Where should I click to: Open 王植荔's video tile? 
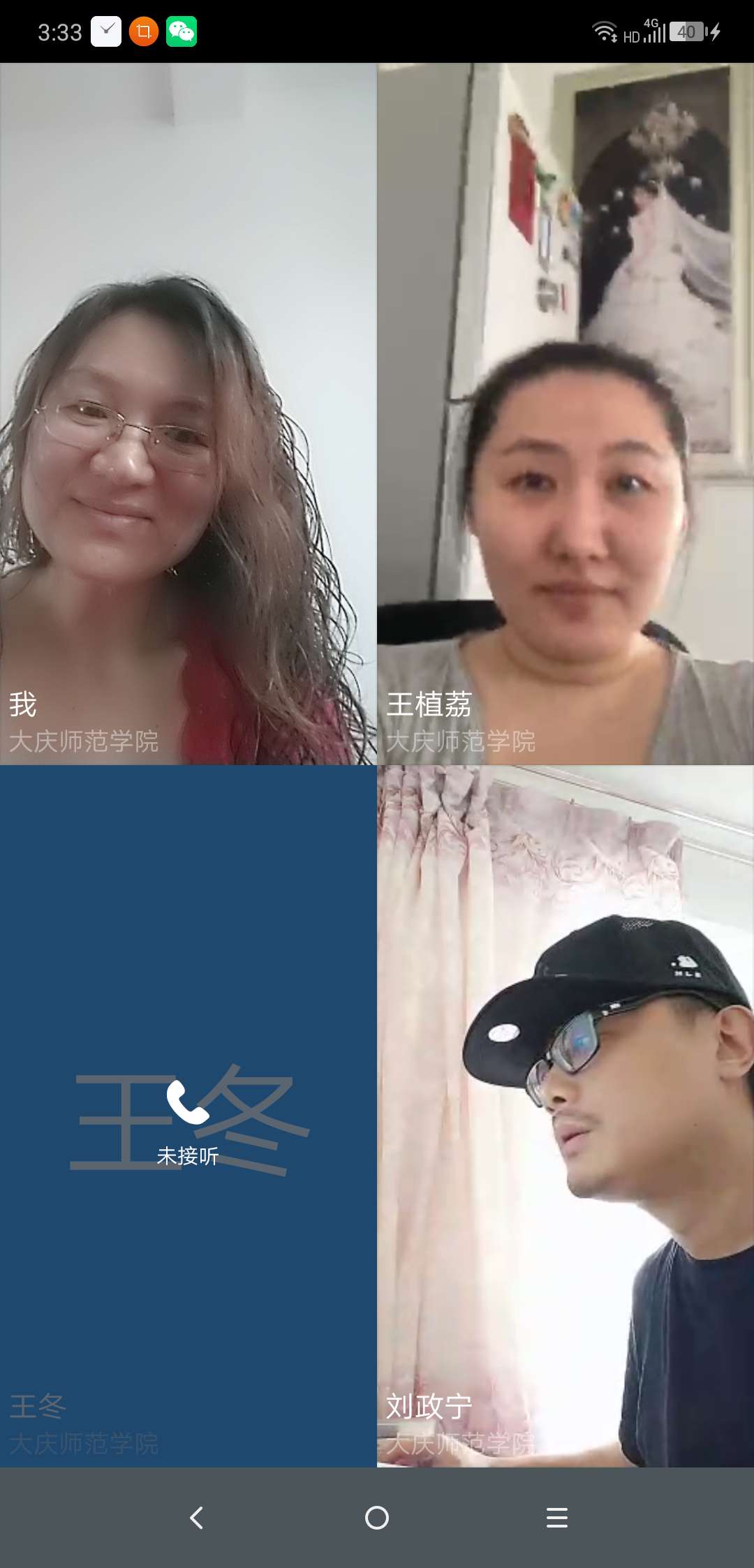(x=565, y=414)
